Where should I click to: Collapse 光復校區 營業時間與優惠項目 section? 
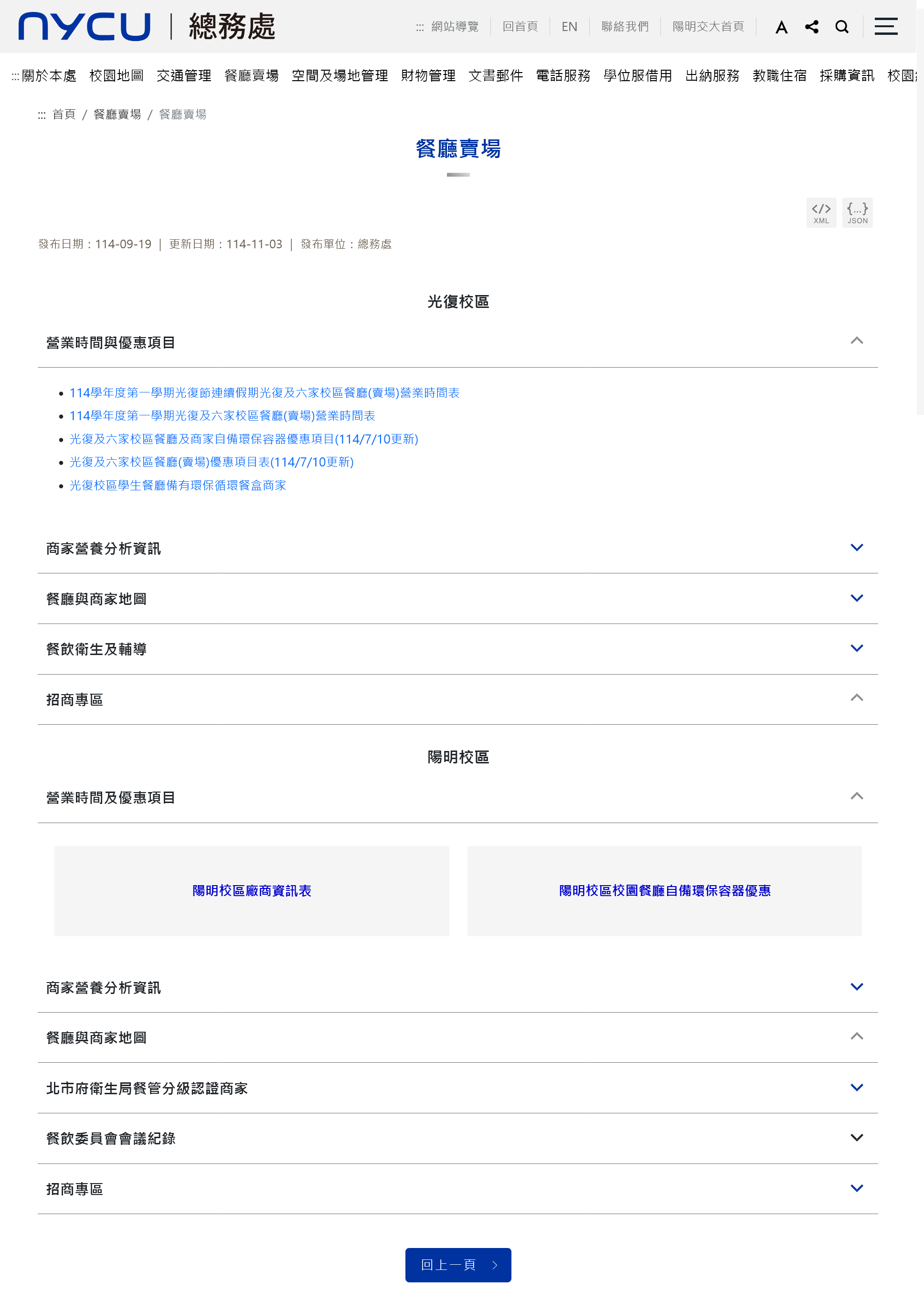coord(856,341)
